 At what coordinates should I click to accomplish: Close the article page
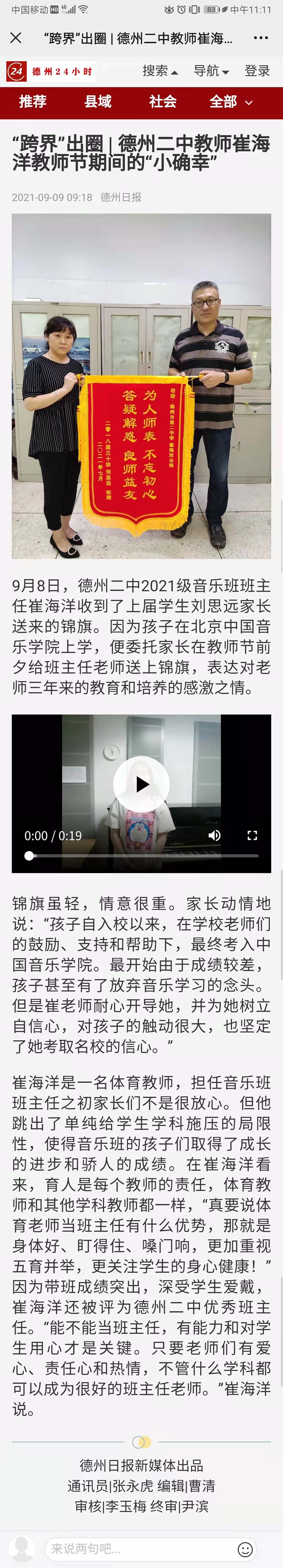16,38
